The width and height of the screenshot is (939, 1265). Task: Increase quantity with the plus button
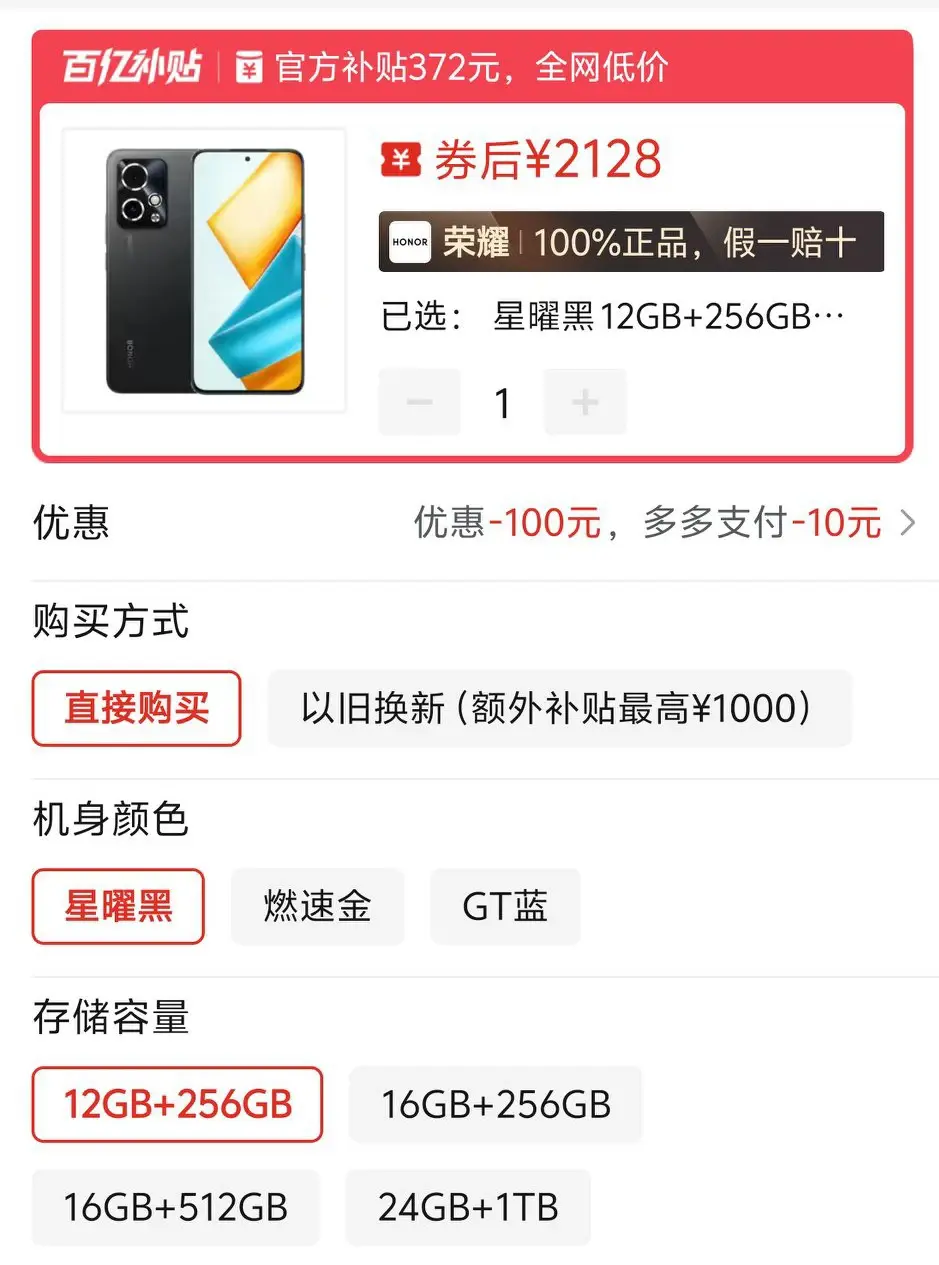click(x=585, y=403)
